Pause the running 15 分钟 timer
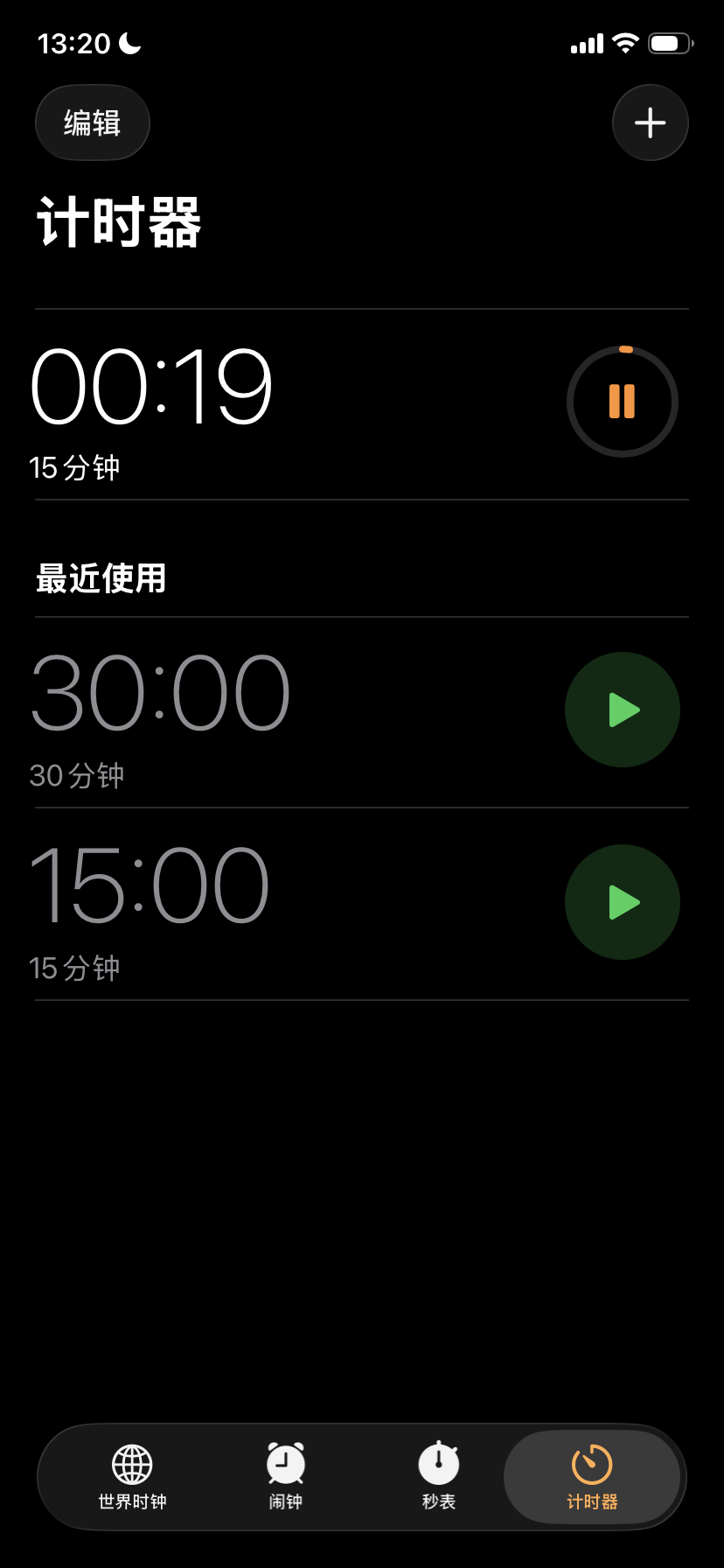The image size is (724, 1568). (x=622, y=400)
